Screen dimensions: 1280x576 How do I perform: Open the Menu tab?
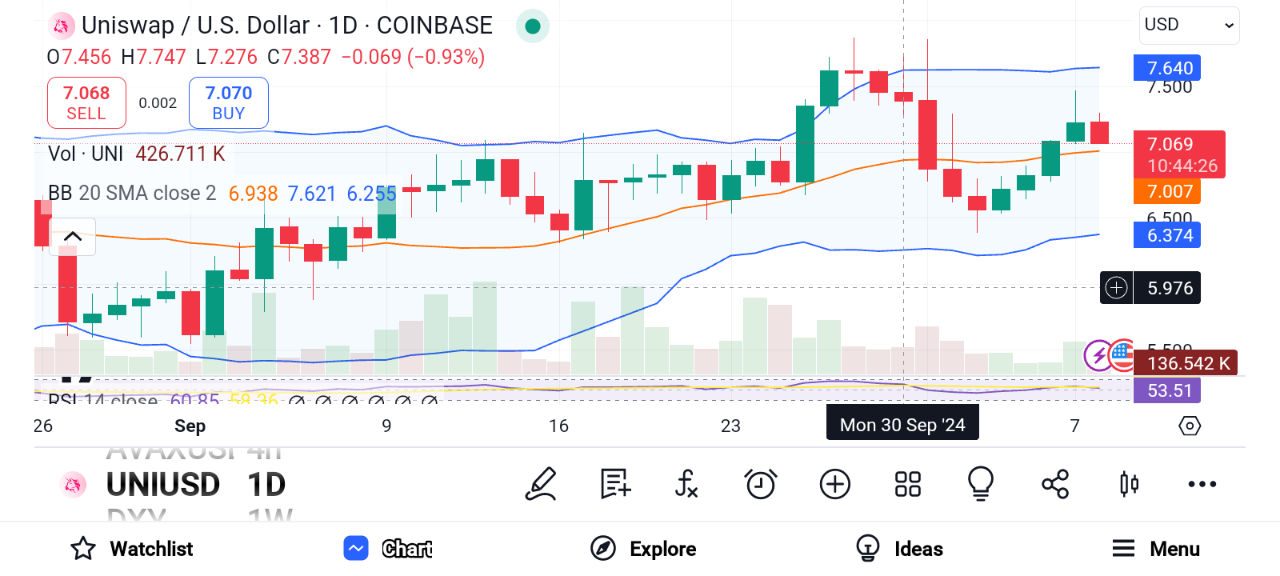pyautogui.click(x=1156, y=548)
